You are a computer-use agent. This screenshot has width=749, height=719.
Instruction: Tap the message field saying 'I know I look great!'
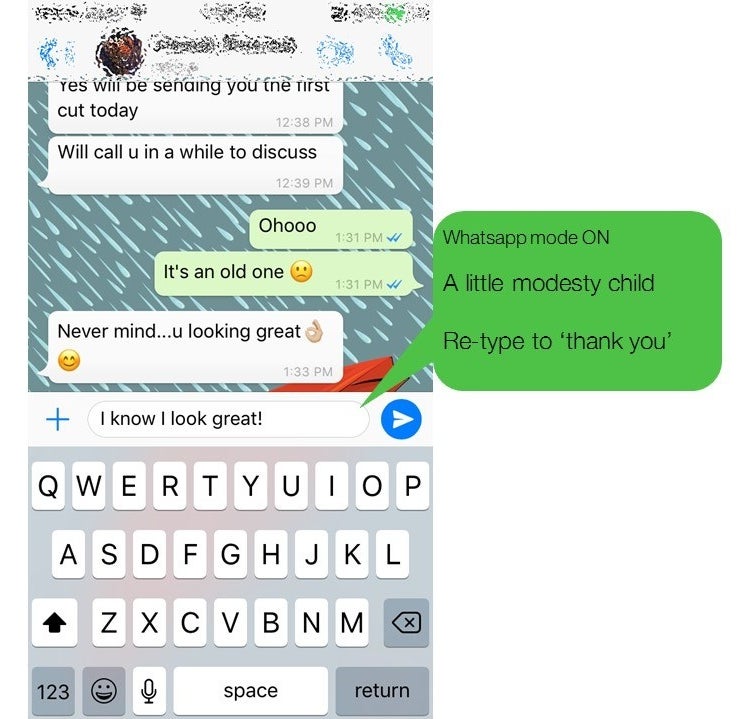(228, 419)
